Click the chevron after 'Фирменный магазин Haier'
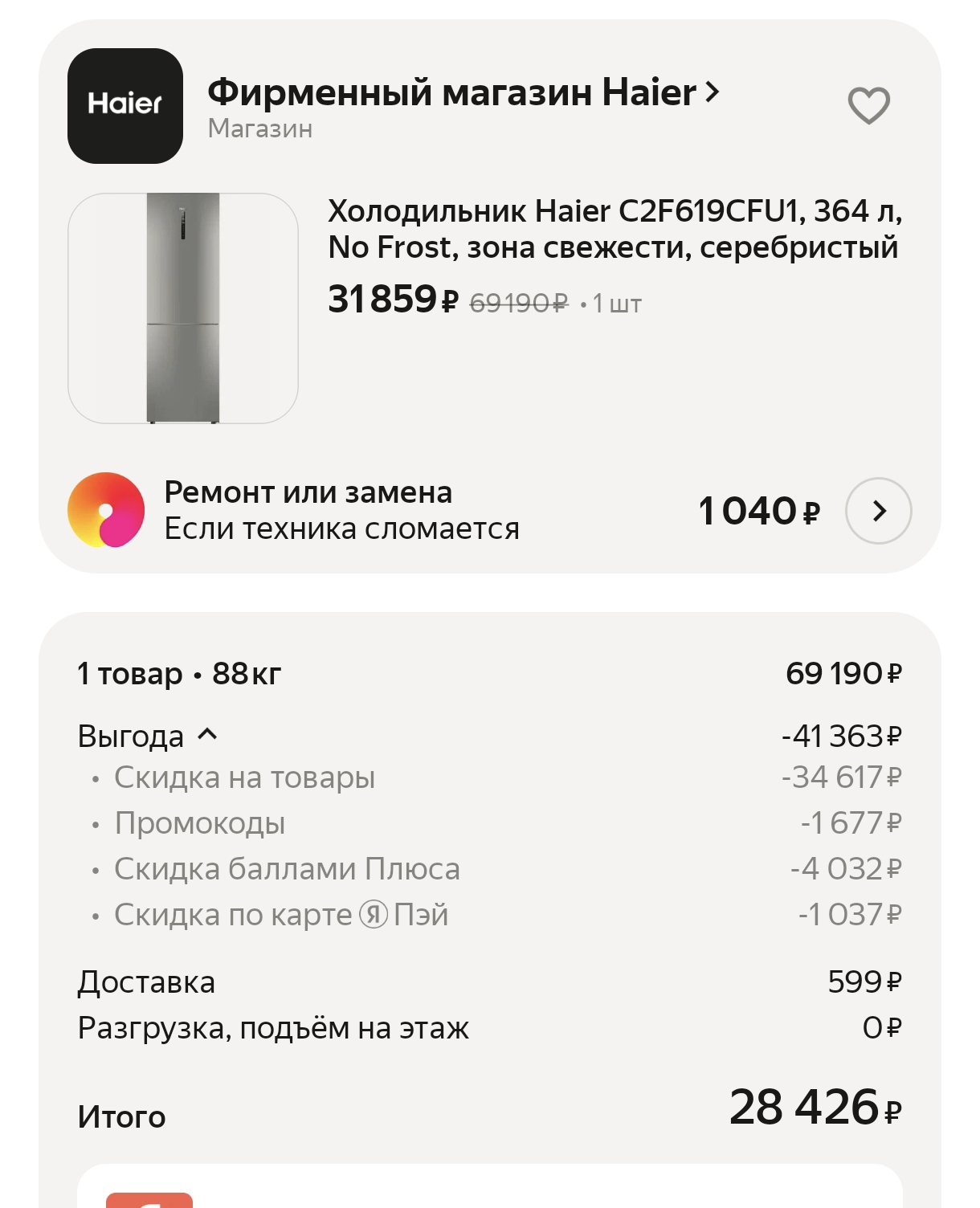Viewport: 980px width, 1208px height. tap(710, 92)
